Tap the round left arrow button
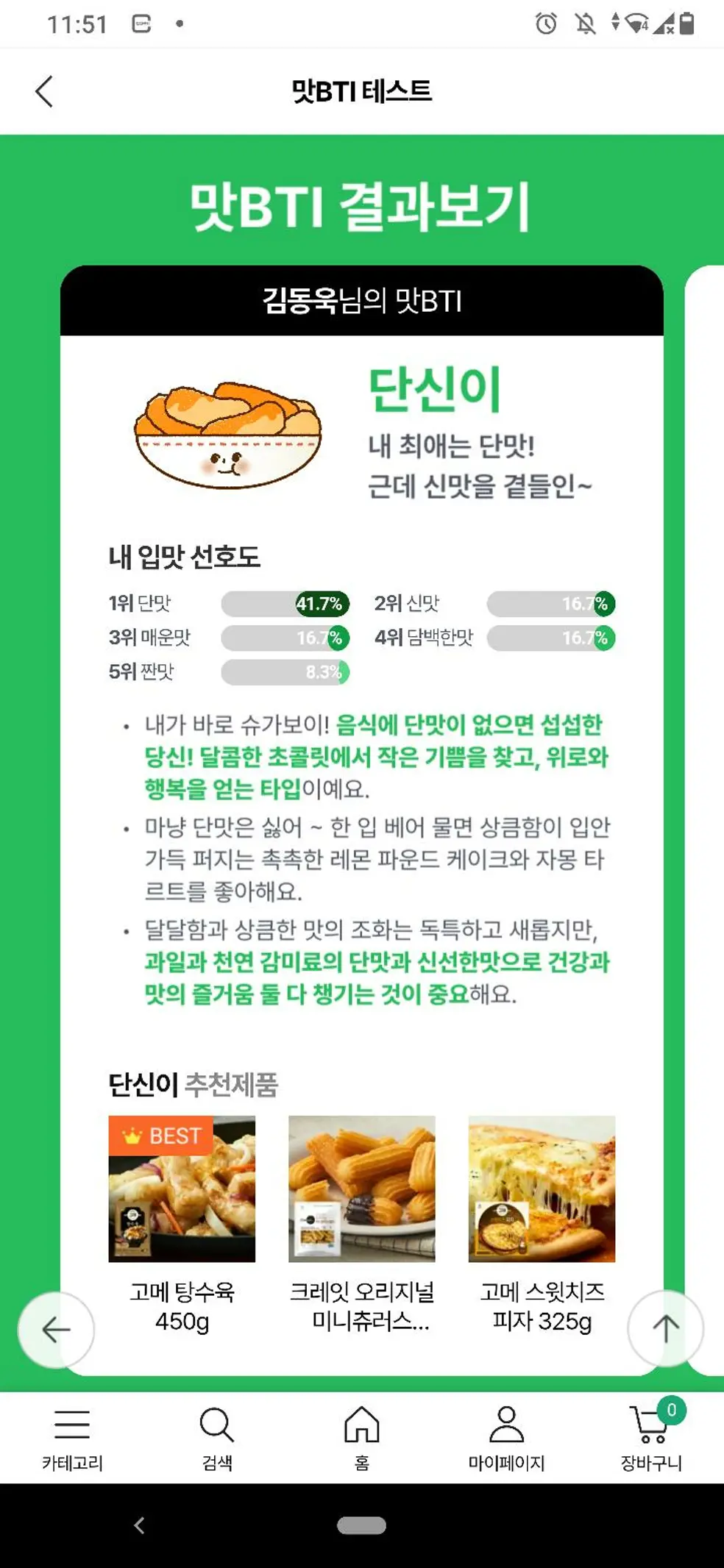The image size is (724, 1568). (x=56, y=1330)
